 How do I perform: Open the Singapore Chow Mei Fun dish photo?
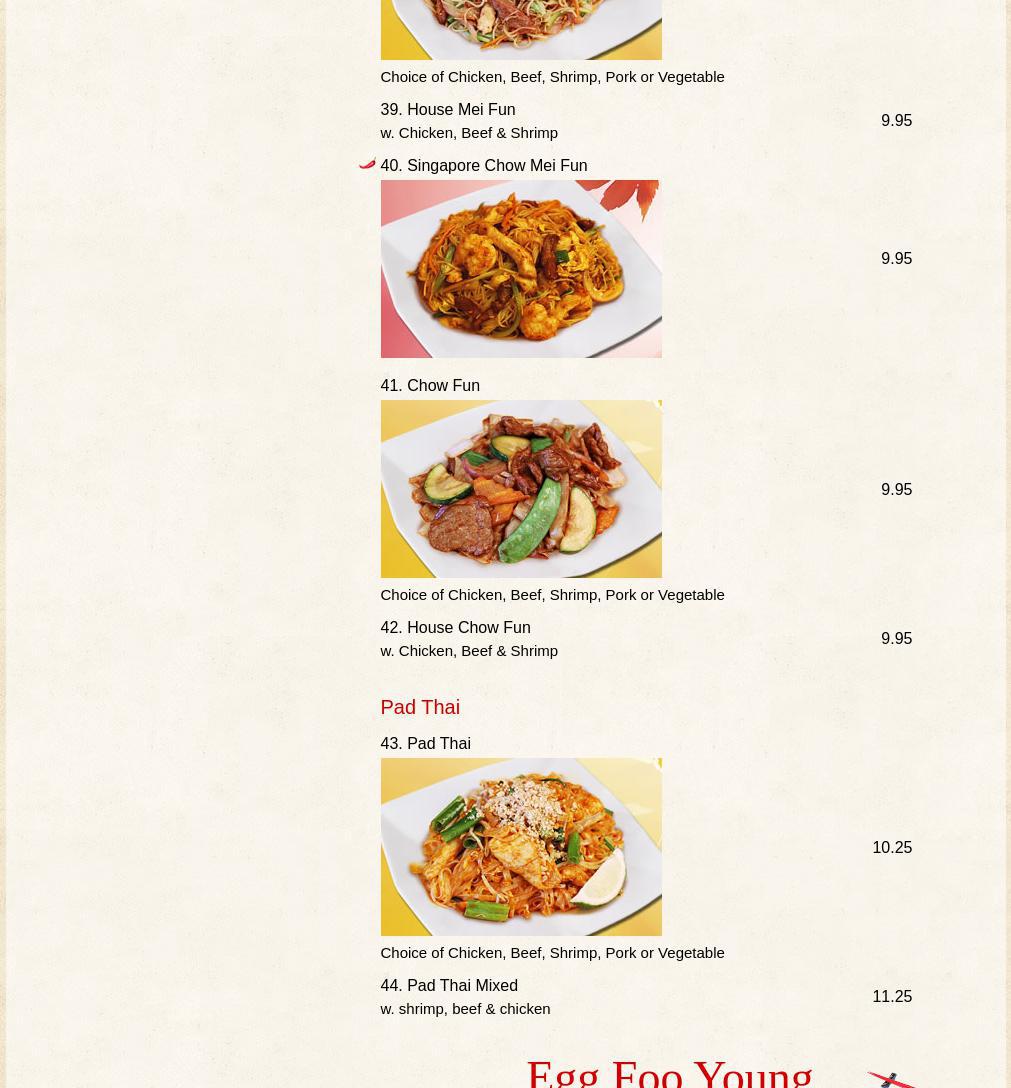click(520, 269)
